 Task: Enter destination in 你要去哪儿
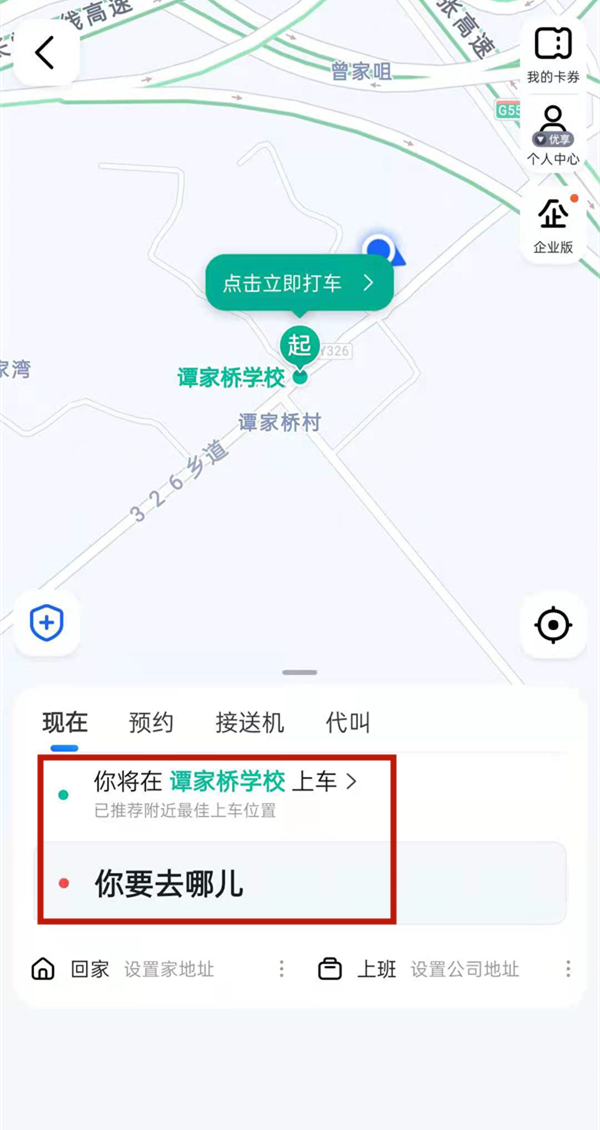pos(300,884)
